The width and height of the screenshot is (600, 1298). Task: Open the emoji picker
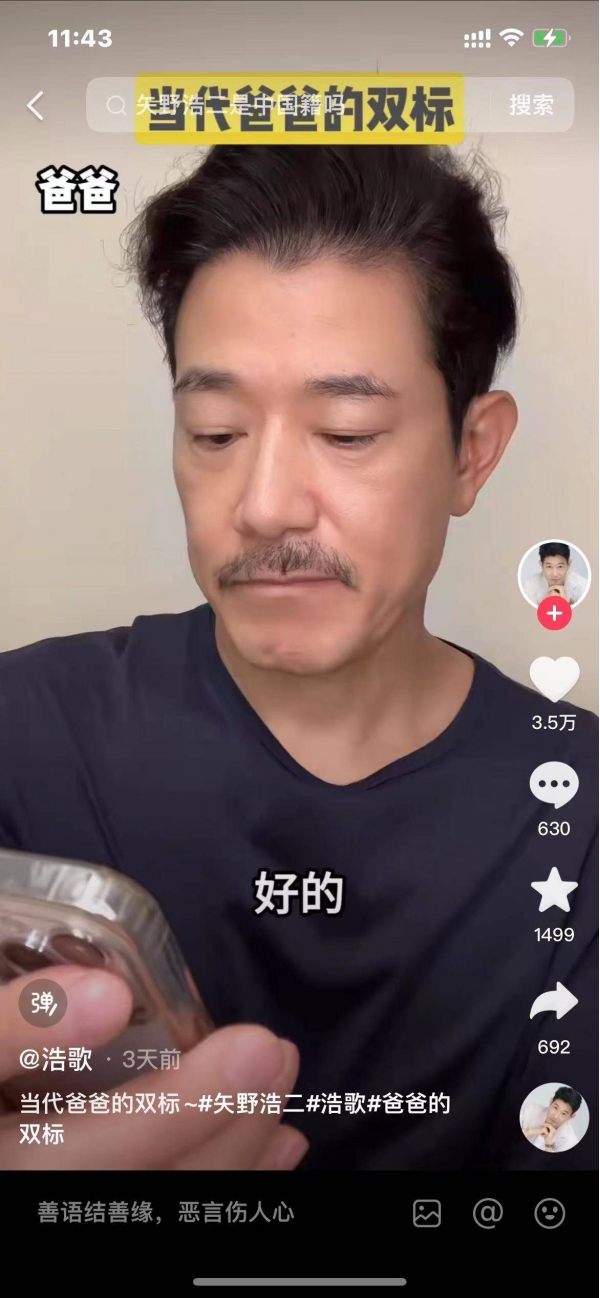(550, 1213)
